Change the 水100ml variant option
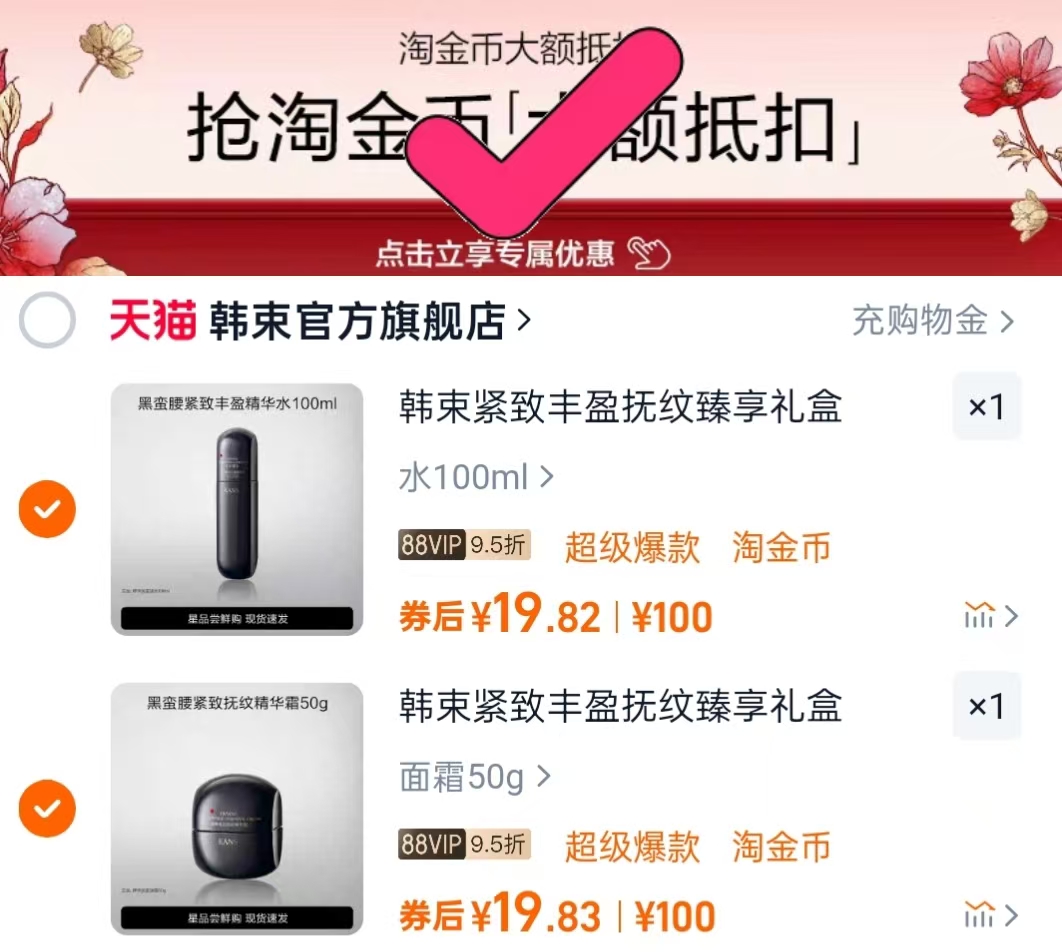This screenshot has width=1062, height=952. [x=476, y=477]
